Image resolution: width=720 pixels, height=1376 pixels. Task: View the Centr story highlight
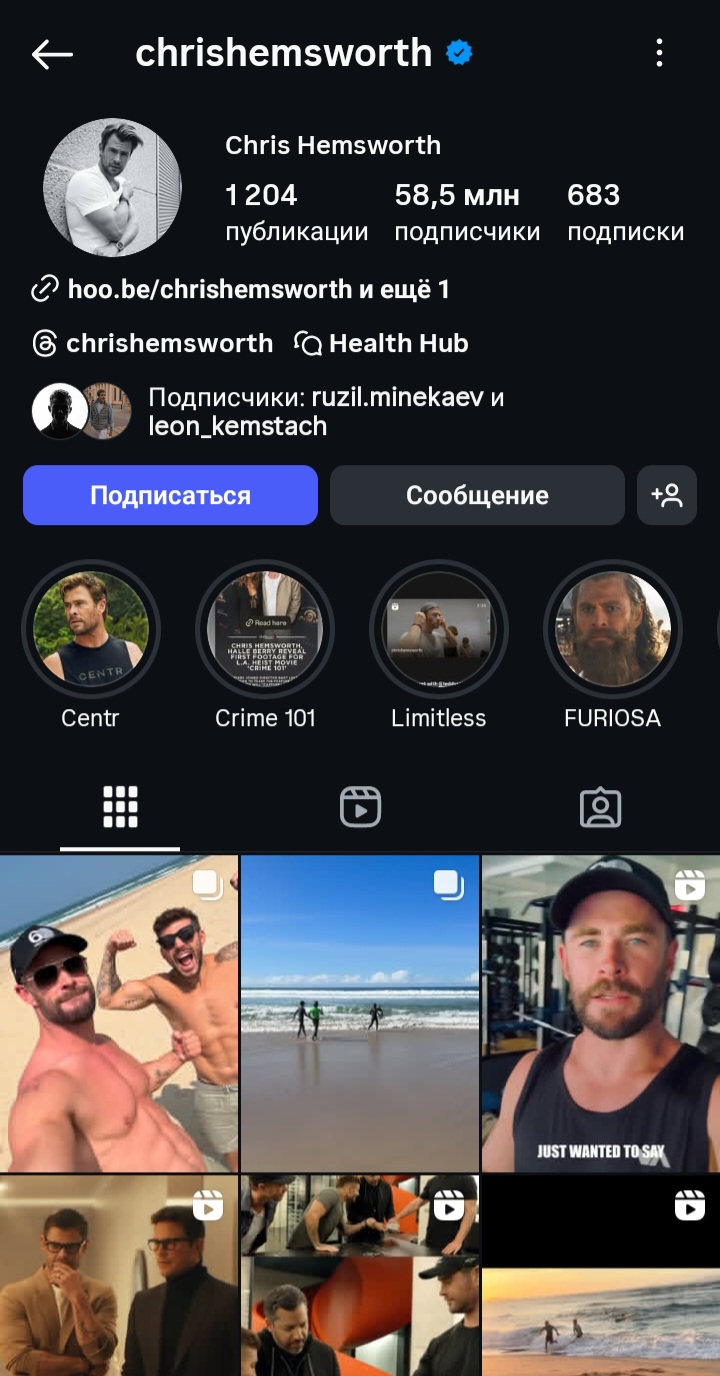90,644
